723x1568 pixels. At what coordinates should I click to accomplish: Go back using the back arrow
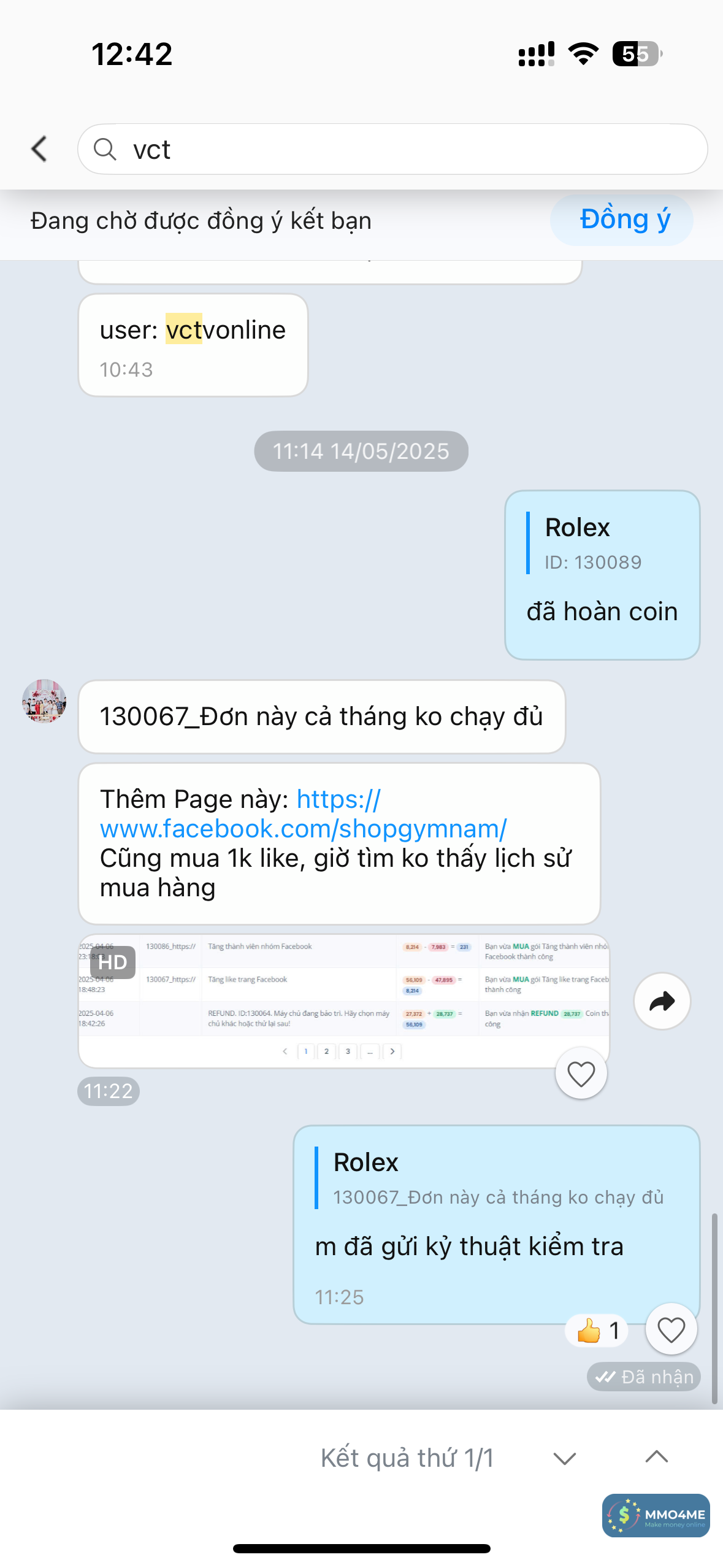[39, 149]
